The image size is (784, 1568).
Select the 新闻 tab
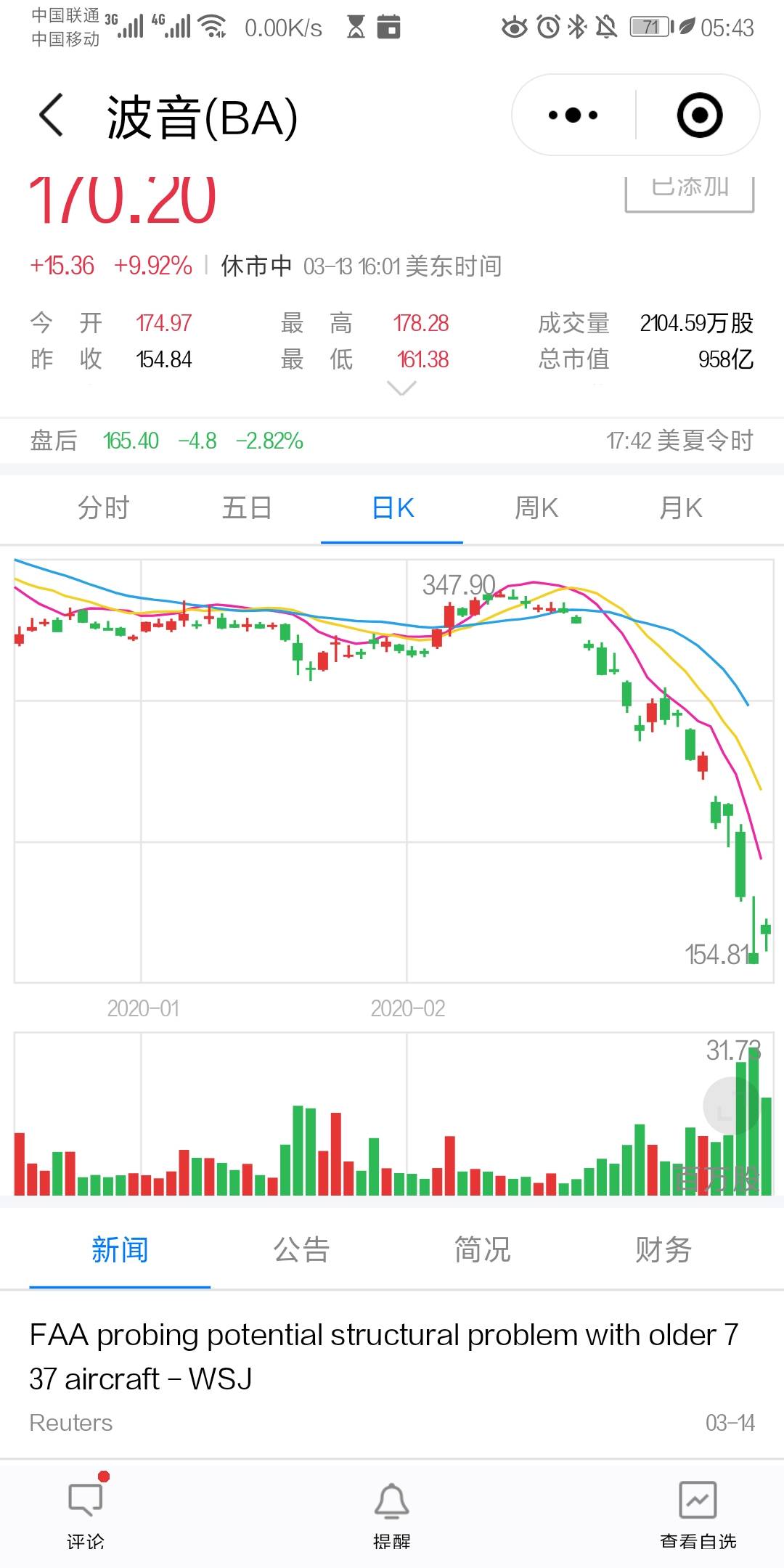click(x=120, y=1250)
